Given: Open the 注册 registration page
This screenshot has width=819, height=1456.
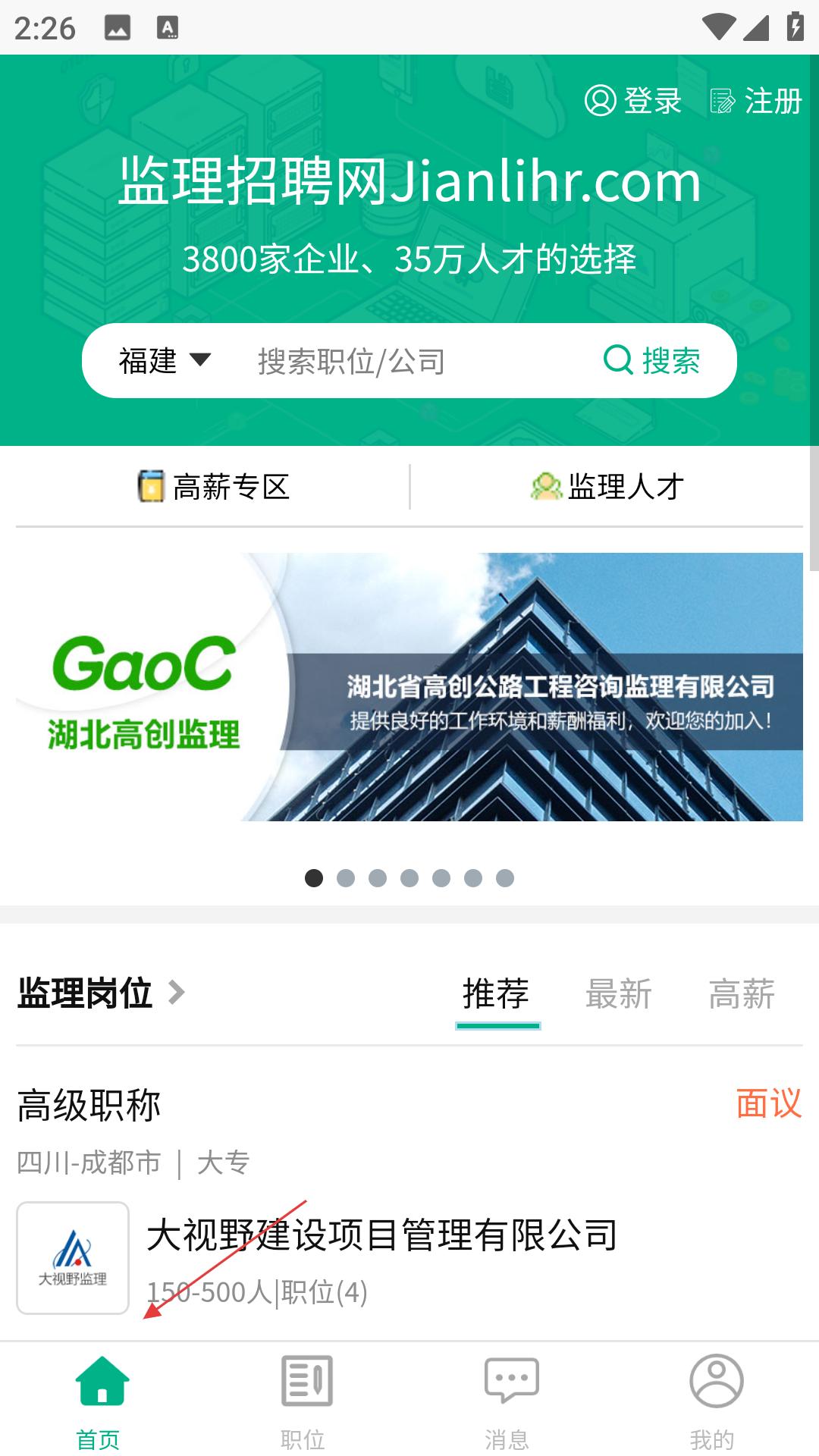Looking at the screenshot, I should click(756, 101).
